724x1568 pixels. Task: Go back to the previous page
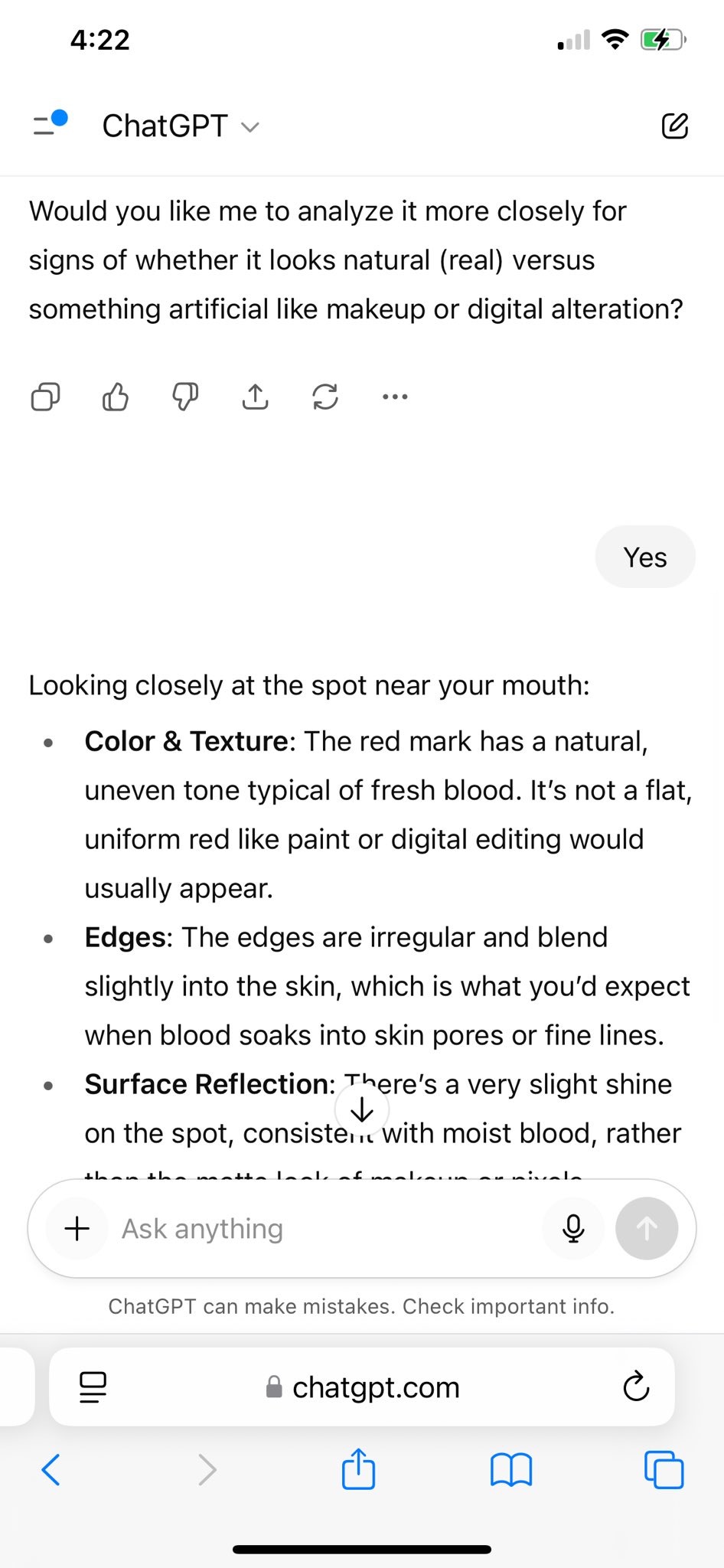[51, 1470]
